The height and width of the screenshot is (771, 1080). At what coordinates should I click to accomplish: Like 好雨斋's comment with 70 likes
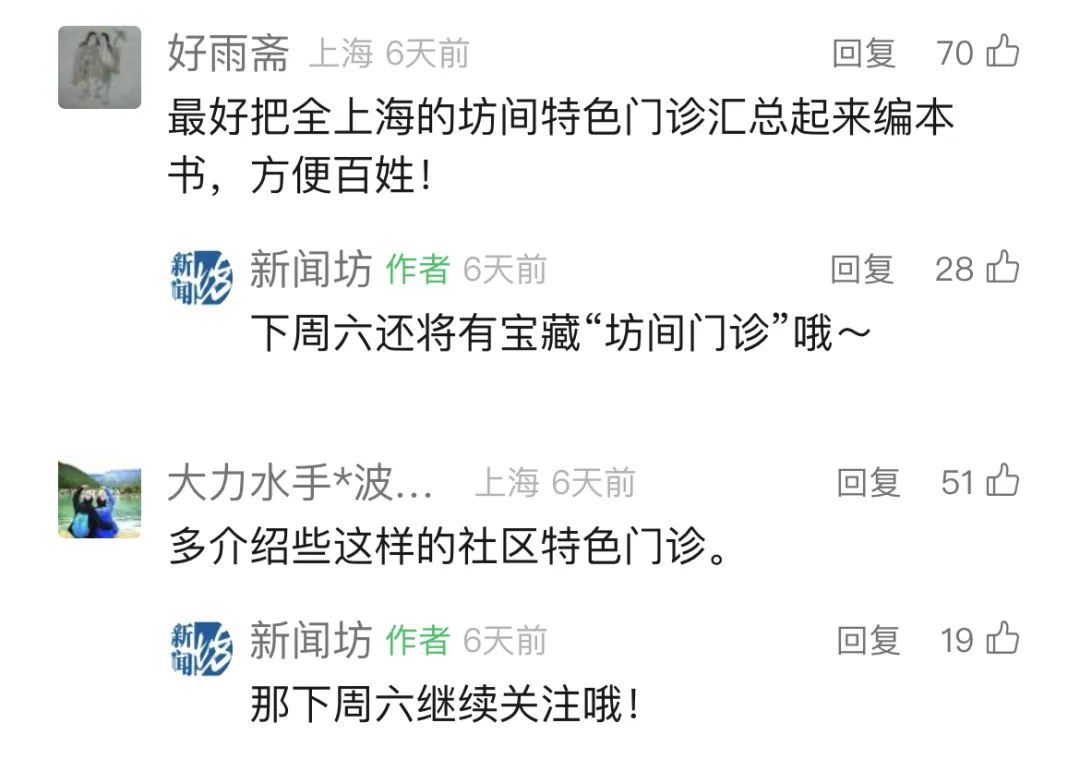pos(1002,52)
